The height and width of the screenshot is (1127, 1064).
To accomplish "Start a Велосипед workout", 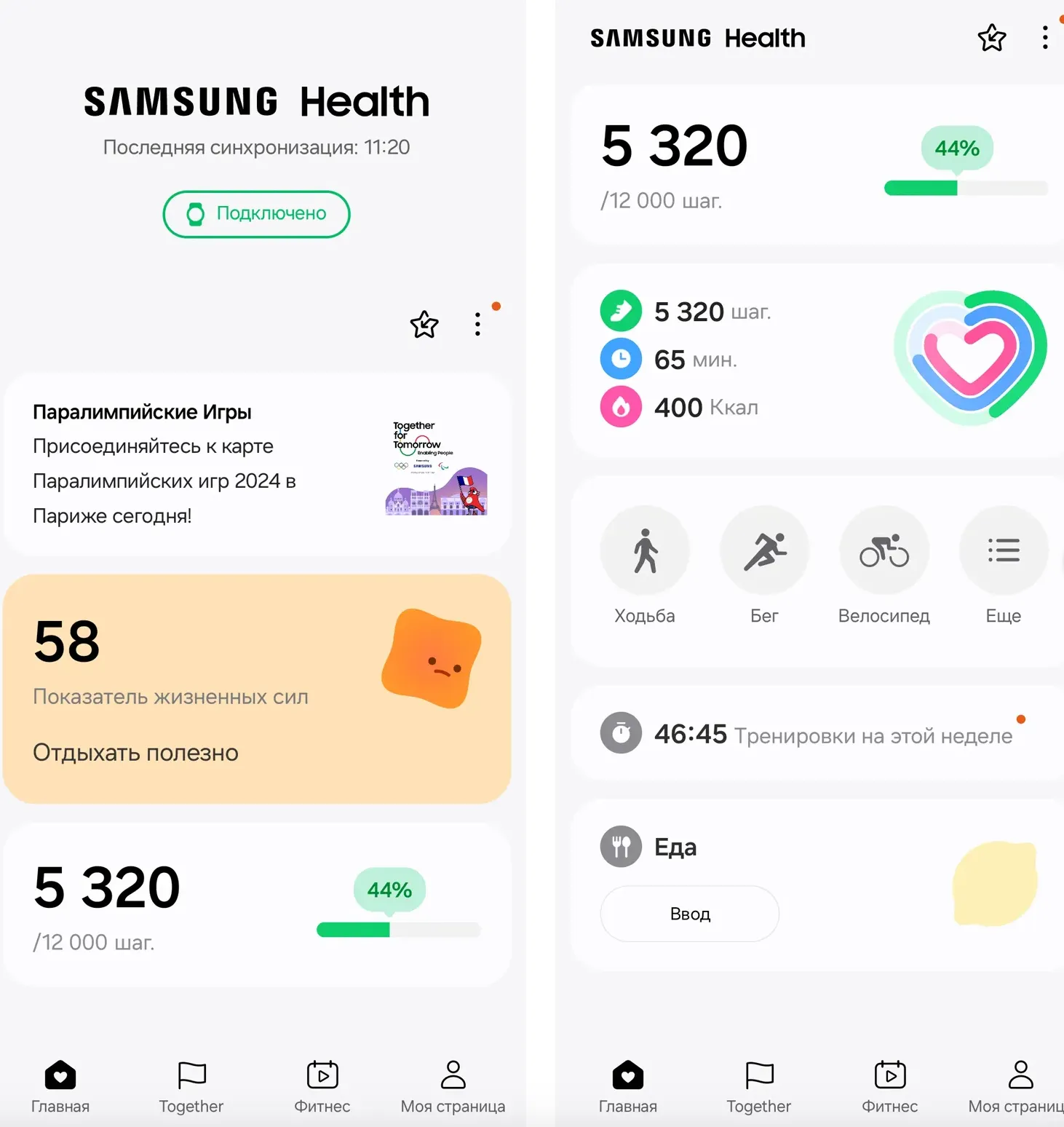I will [884, 551].
